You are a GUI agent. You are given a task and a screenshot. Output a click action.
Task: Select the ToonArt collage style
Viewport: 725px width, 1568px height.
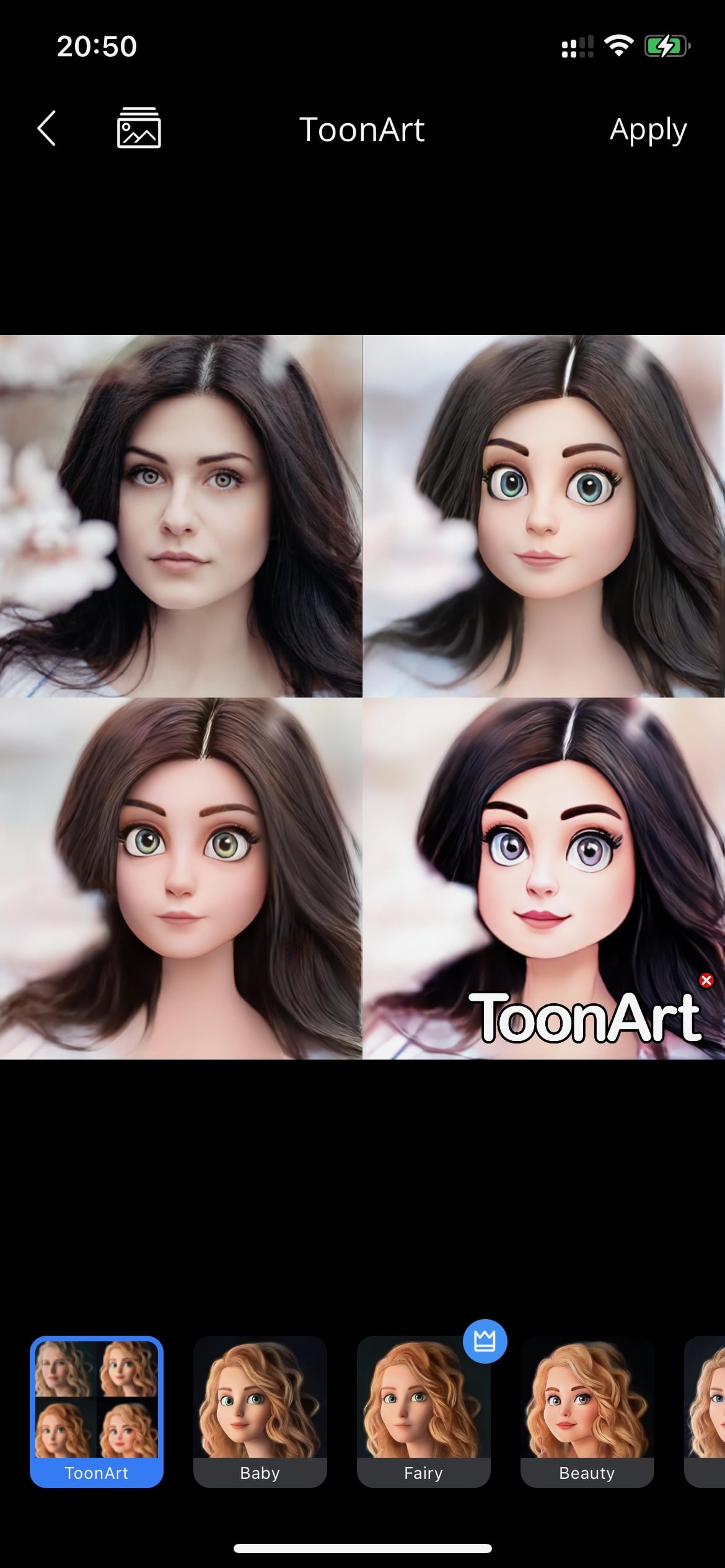click(x=97, y=1411)
